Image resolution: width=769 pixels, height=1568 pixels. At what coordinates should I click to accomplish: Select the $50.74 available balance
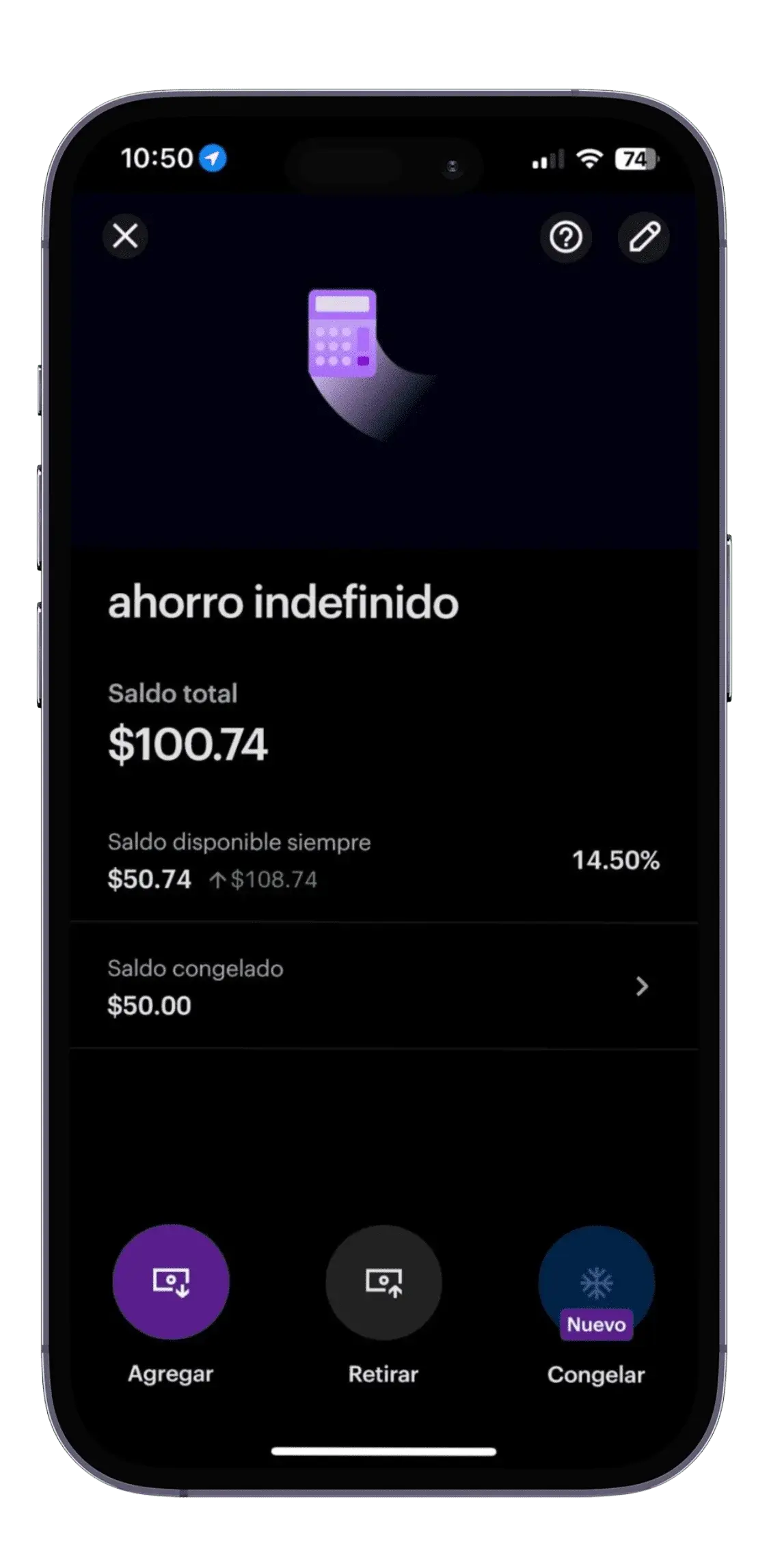(150, 880)
